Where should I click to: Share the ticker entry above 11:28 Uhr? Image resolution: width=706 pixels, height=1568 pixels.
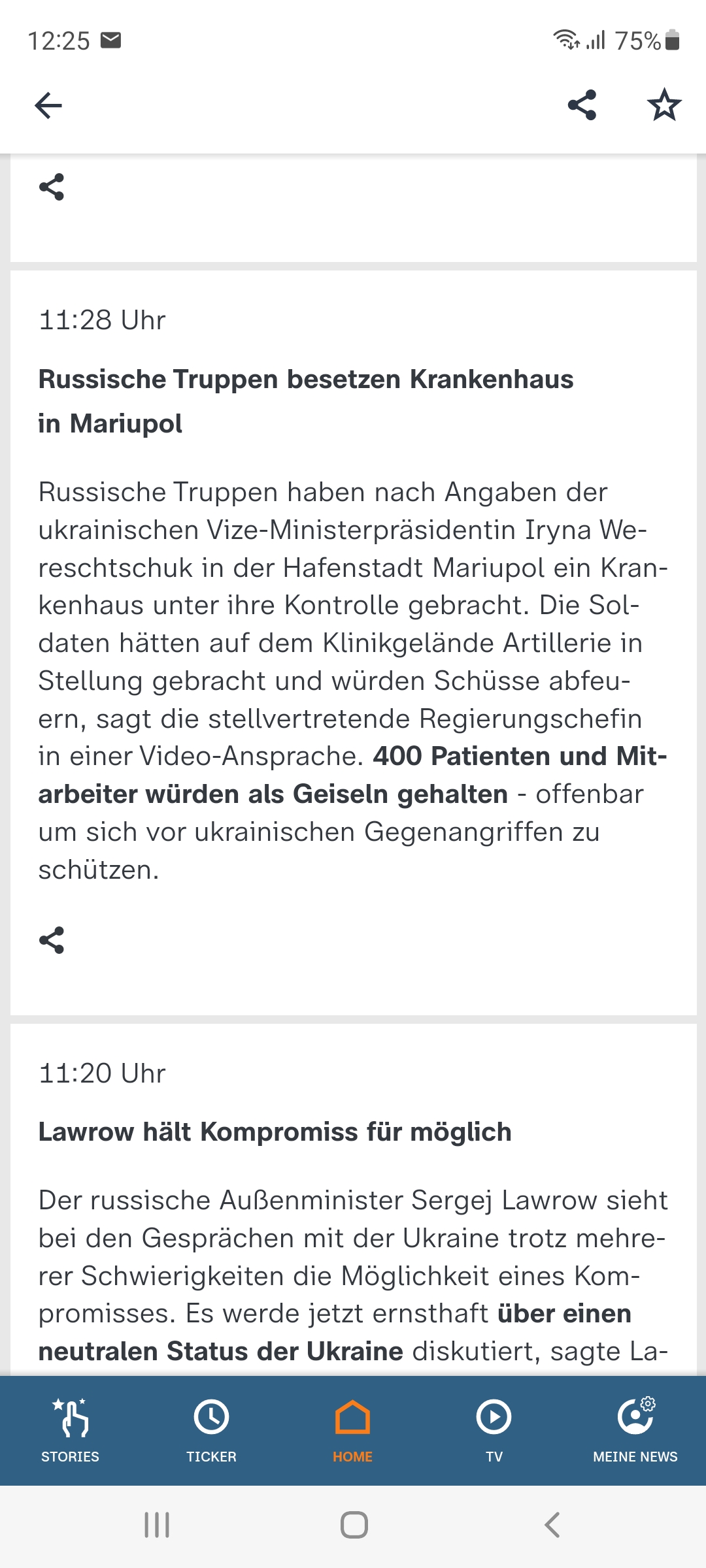point(52,187)
